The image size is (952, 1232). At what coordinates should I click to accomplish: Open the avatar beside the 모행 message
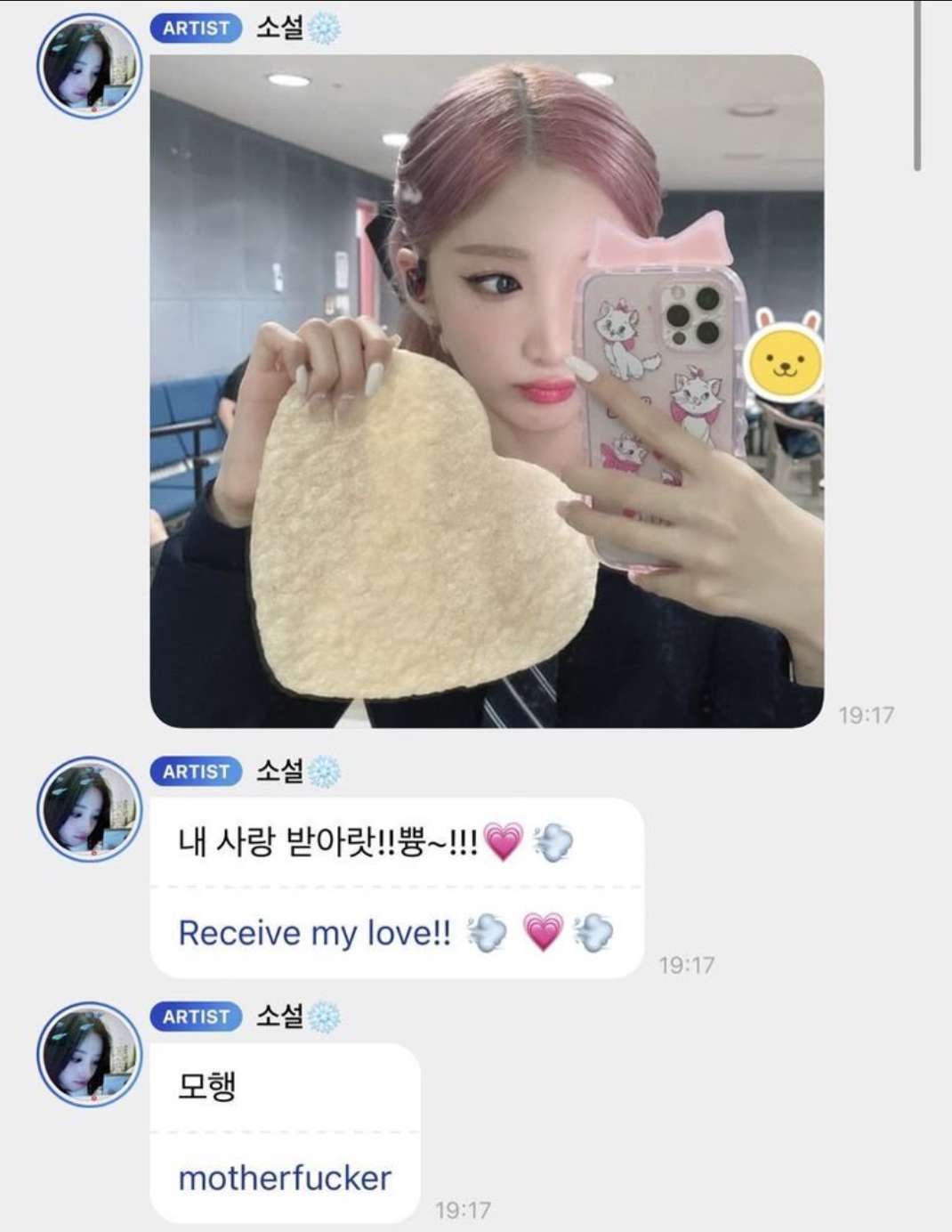point(89,1054)
